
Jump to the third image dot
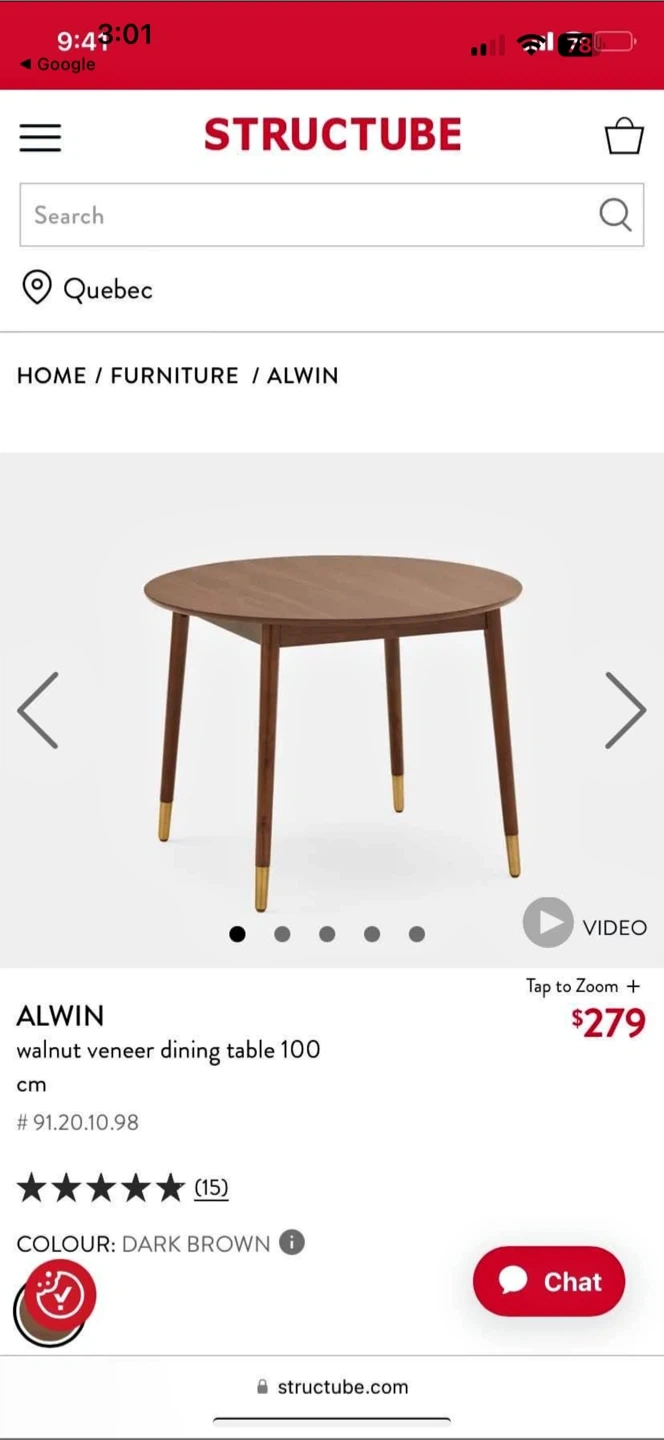[327, 934]
